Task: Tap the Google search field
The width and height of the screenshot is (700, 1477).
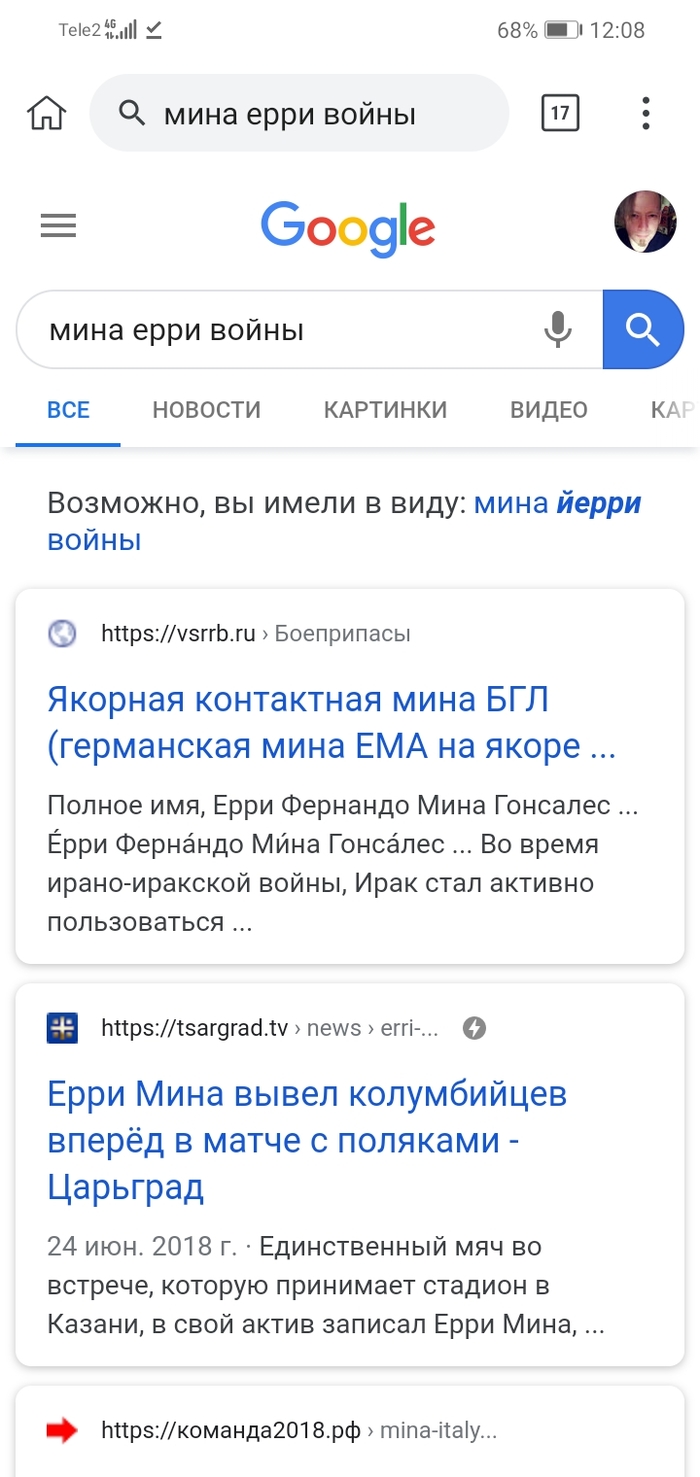Action: [x=280, y=330]
